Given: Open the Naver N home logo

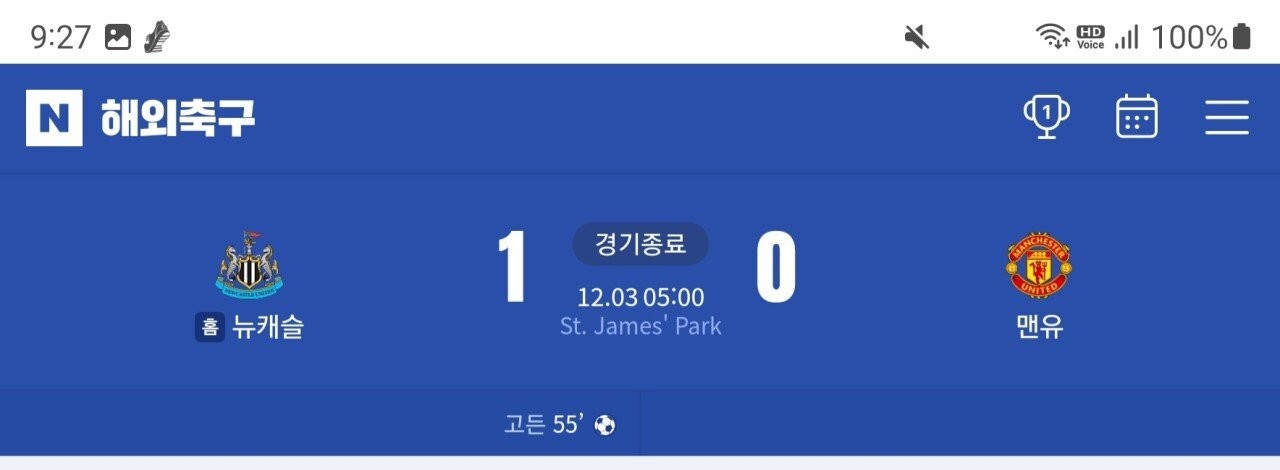Looking at the screenshot, I should pos(54,118).
